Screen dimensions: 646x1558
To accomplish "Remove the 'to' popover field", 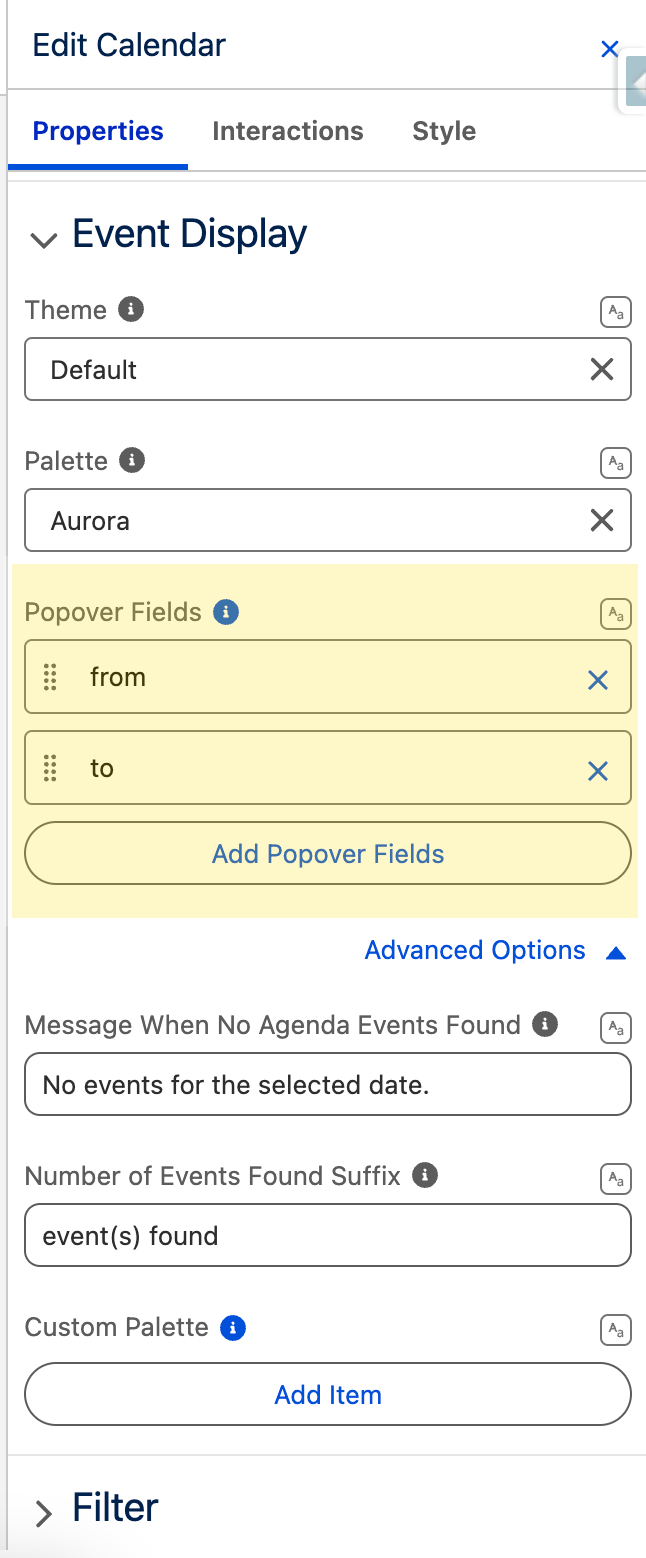I will click(x=598, y=771).
